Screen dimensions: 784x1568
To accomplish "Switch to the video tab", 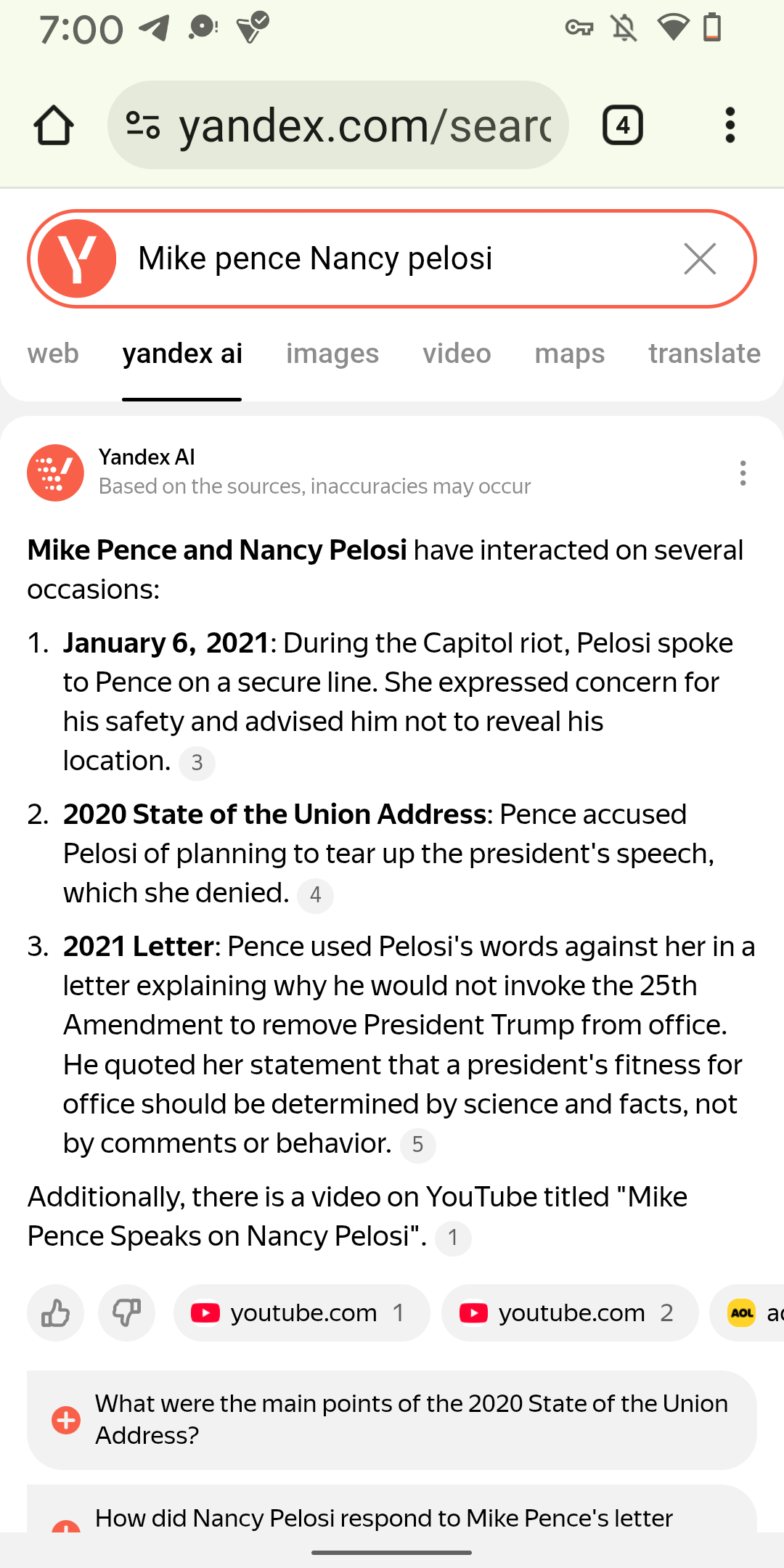I will coord(457,354).
